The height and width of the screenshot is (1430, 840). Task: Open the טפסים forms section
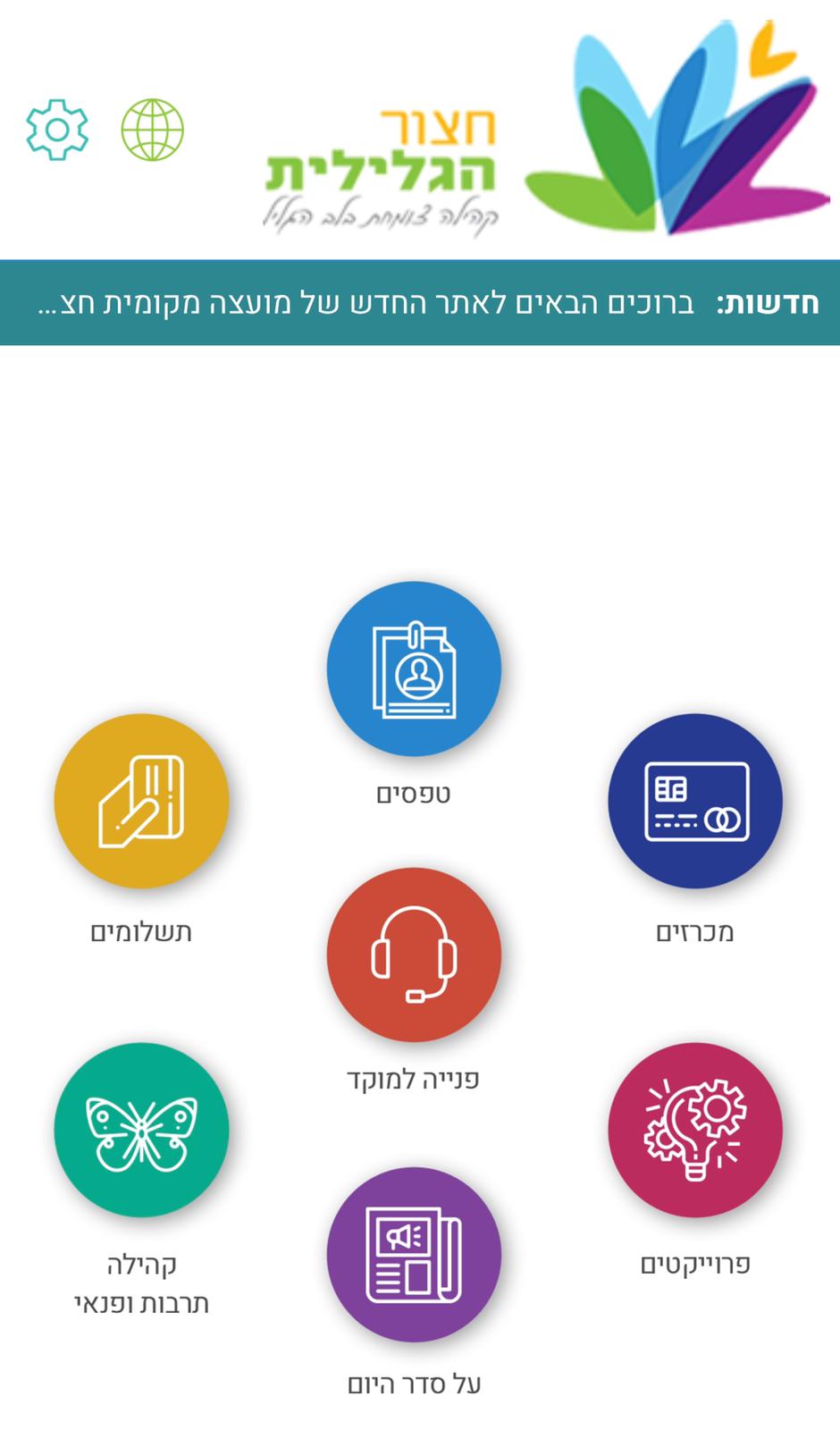tap(414, 669)
